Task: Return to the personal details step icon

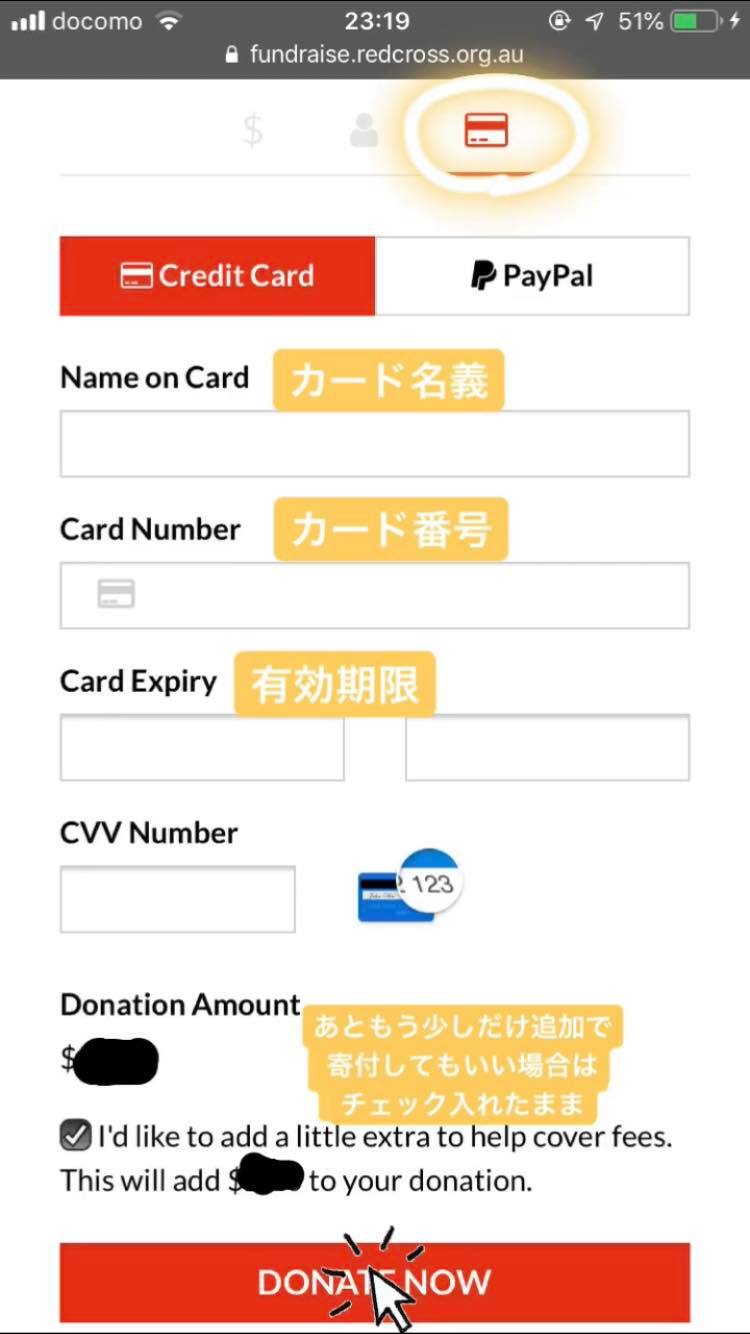Action: pyautogui.click(x=364, y=131)
